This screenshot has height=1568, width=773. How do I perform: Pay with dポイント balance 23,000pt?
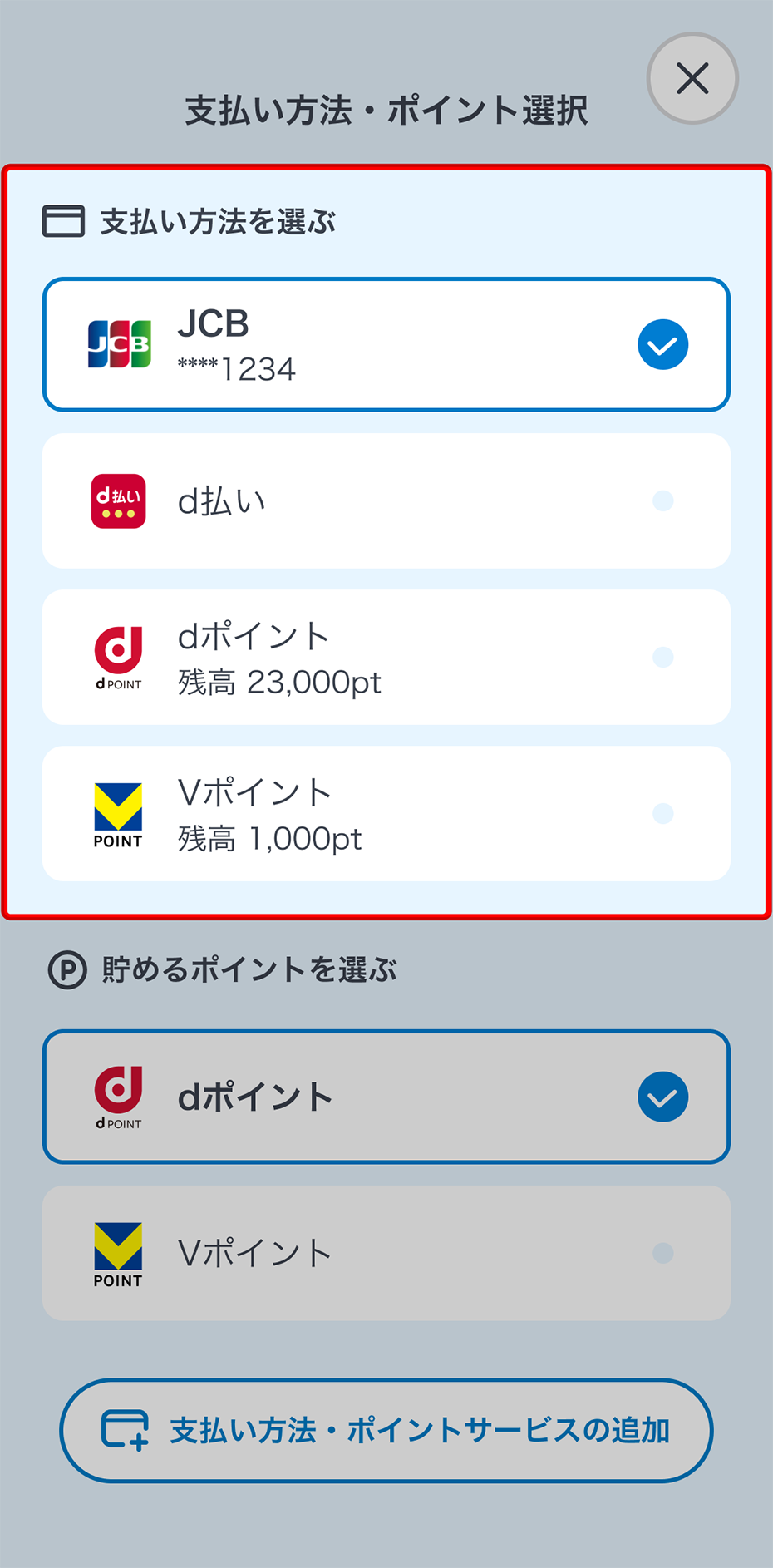386,657
